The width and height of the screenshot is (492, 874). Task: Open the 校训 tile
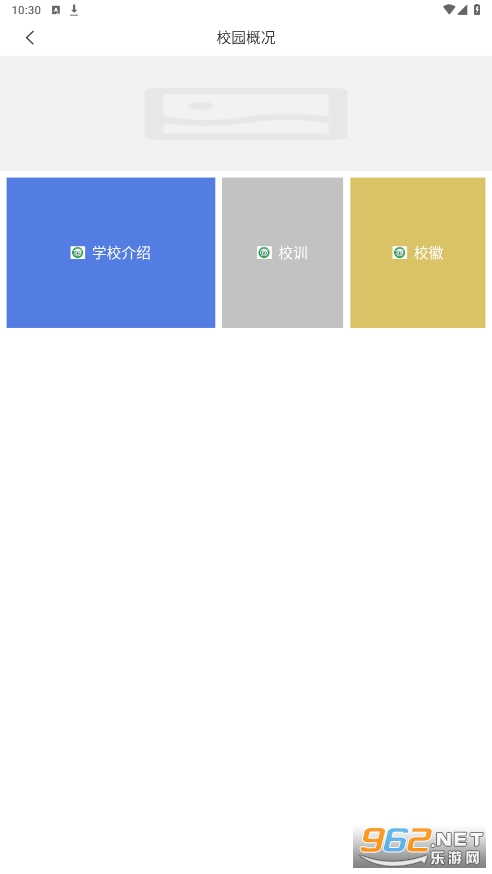tap(282, 253)
